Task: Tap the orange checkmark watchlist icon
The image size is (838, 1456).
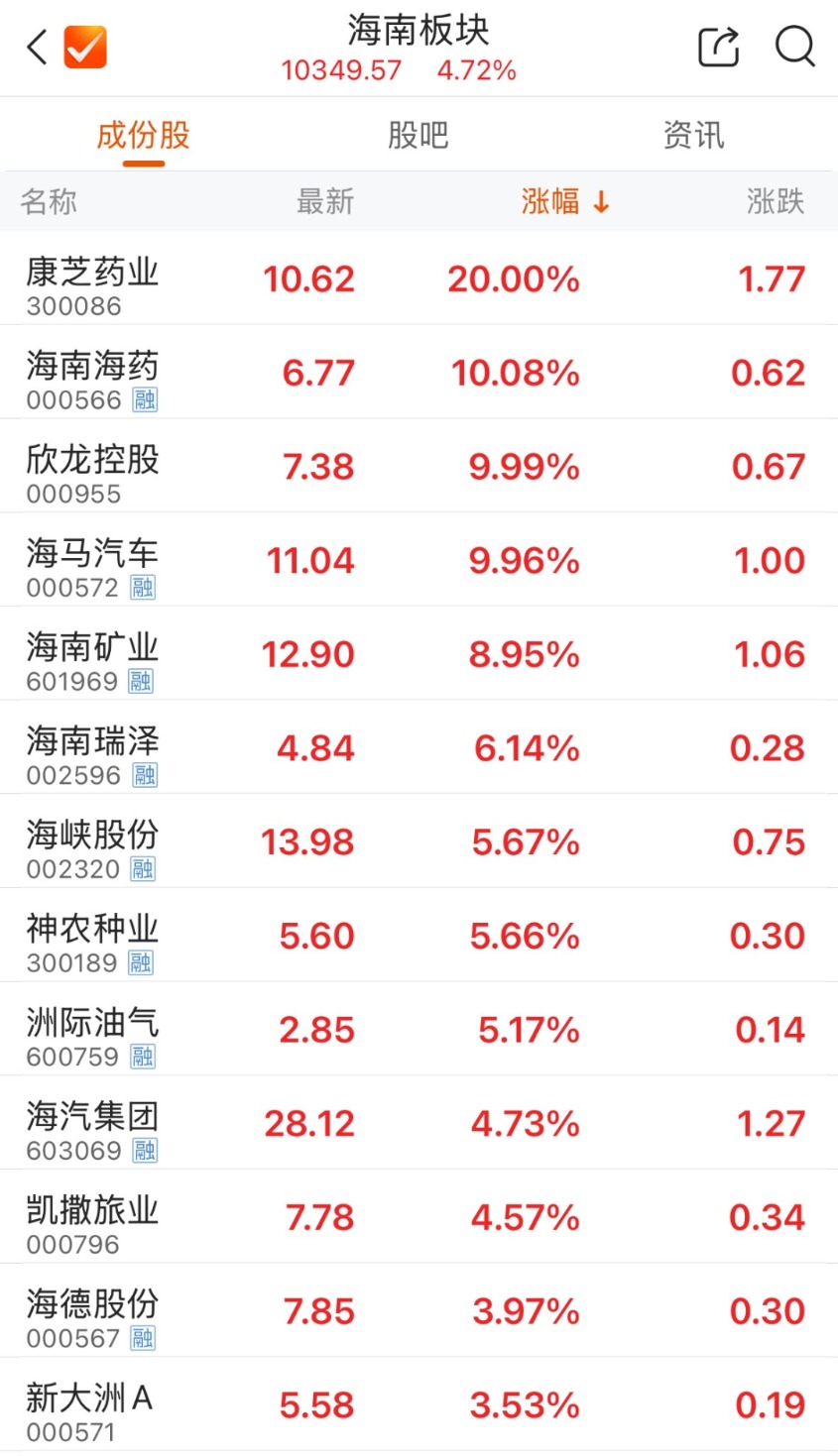Action: (x=85, y=47)
